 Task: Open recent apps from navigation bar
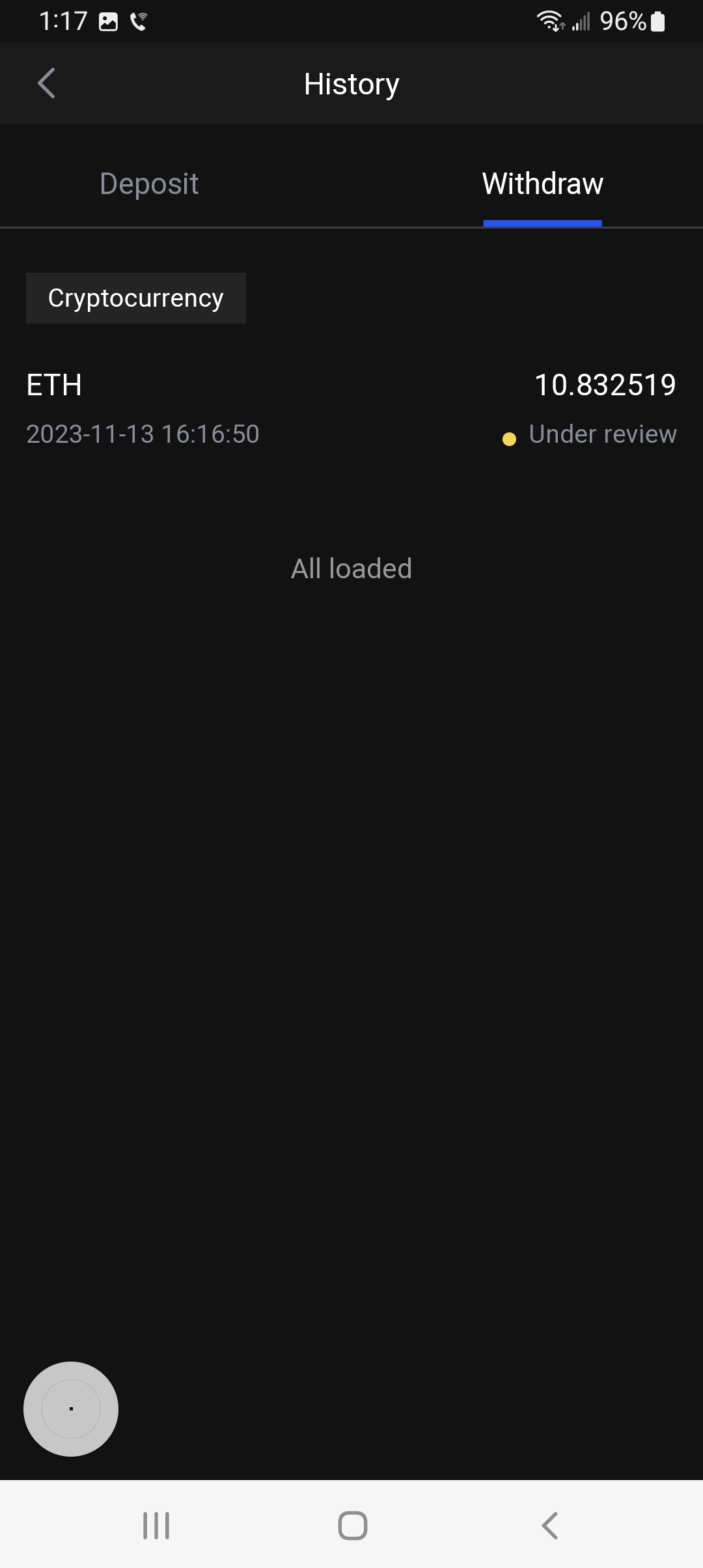point(156,1525)
